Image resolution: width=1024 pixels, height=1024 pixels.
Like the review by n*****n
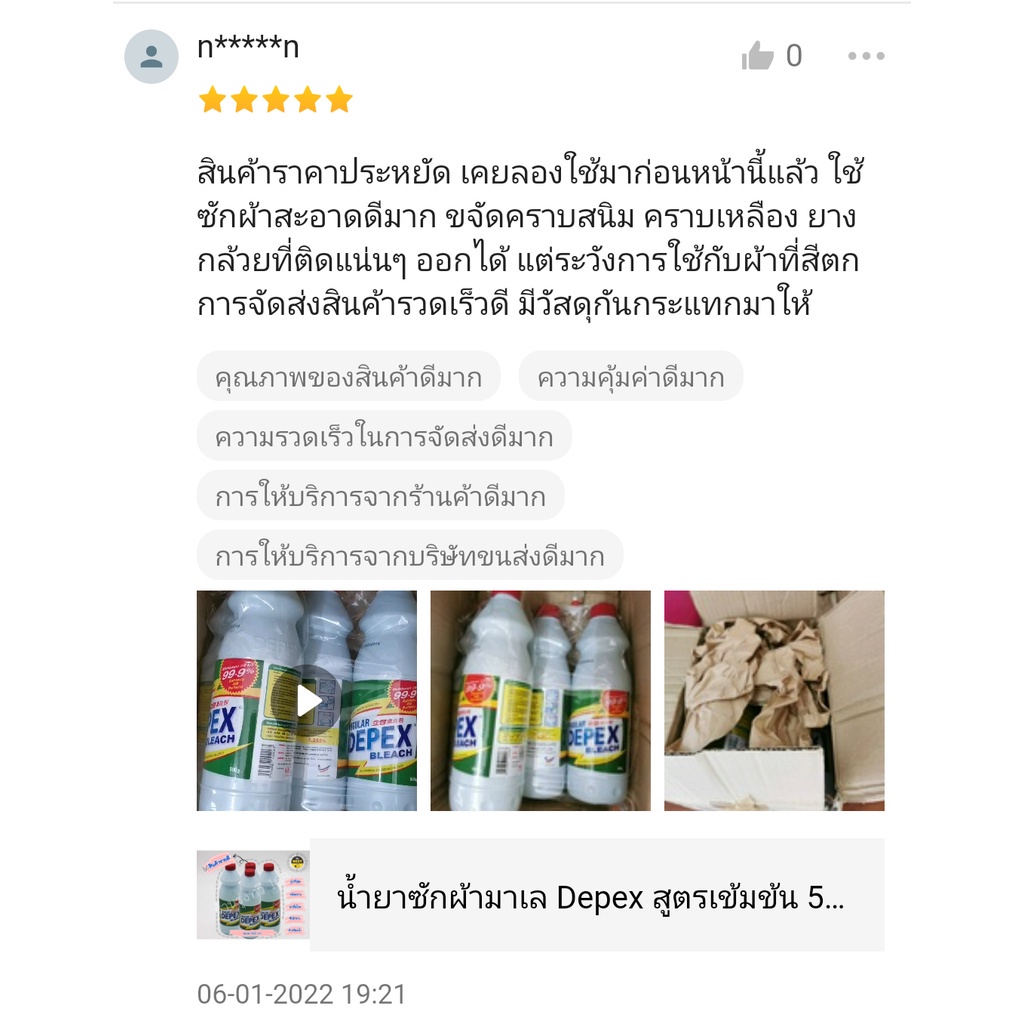[x=759, y=57]
